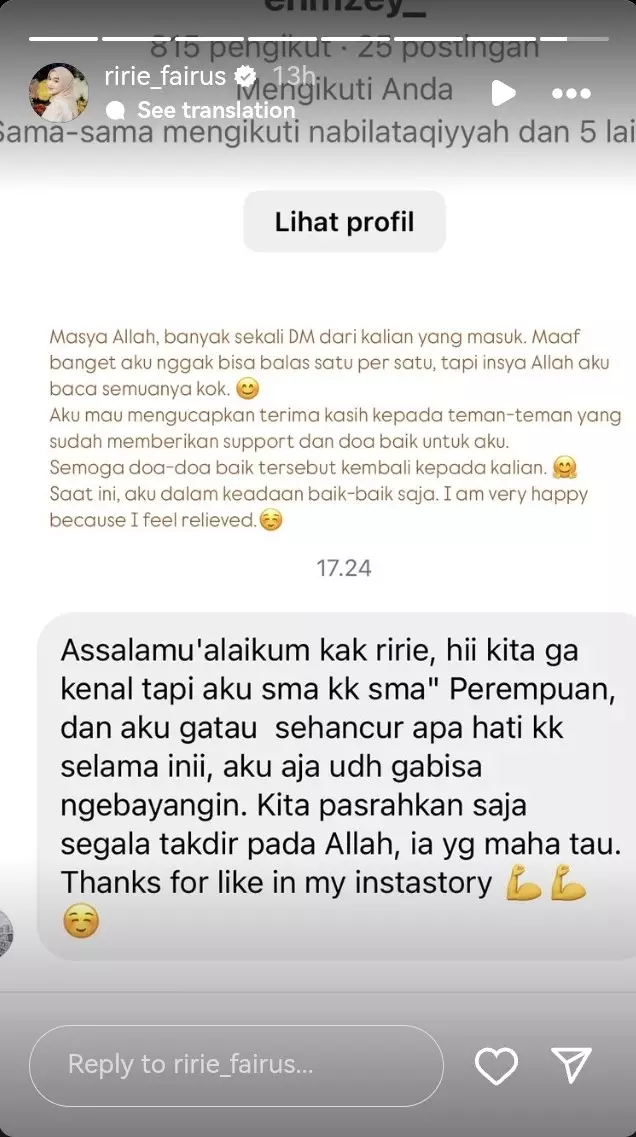This screenshot has width=636, height=1137.
Task: Open ririe_fairus profile picture
Action: click(59, 92)
